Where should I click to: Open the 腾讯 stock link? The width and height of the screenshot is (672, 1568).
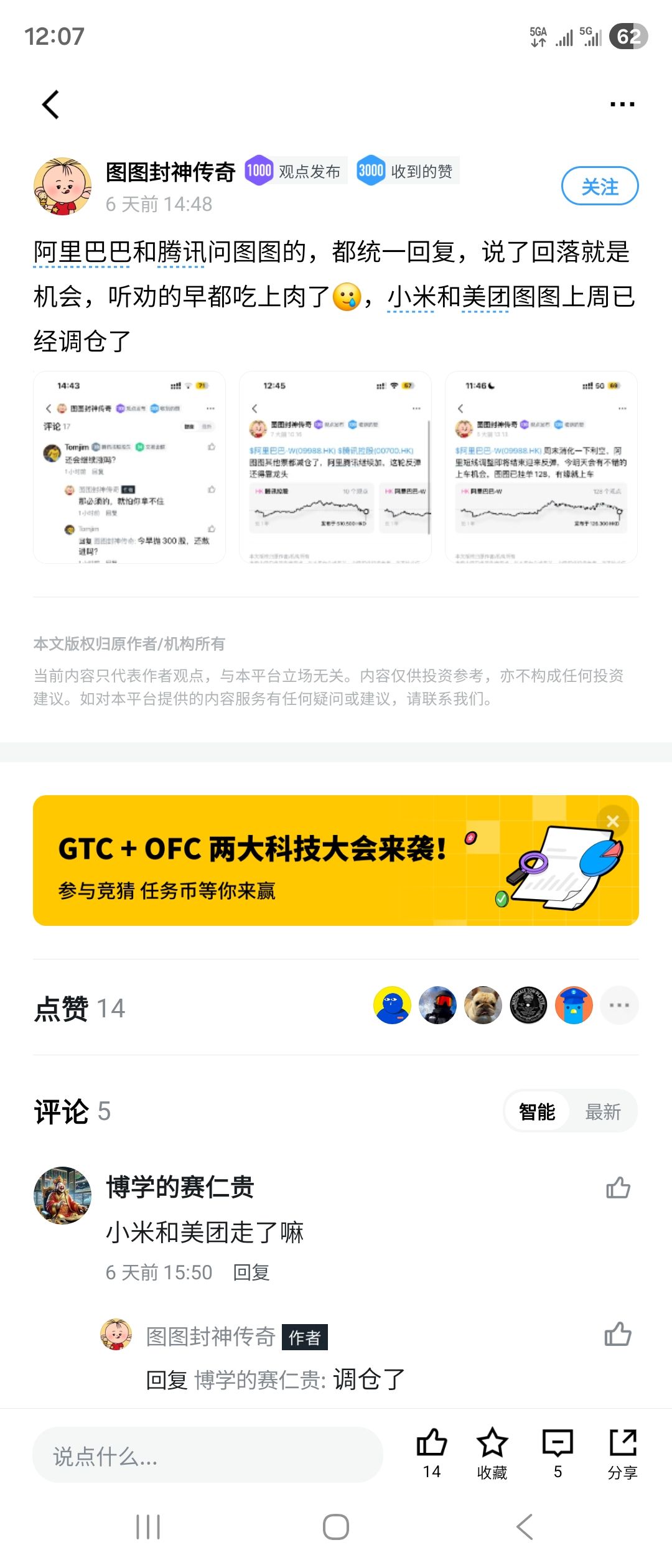[x=180, y=253]
